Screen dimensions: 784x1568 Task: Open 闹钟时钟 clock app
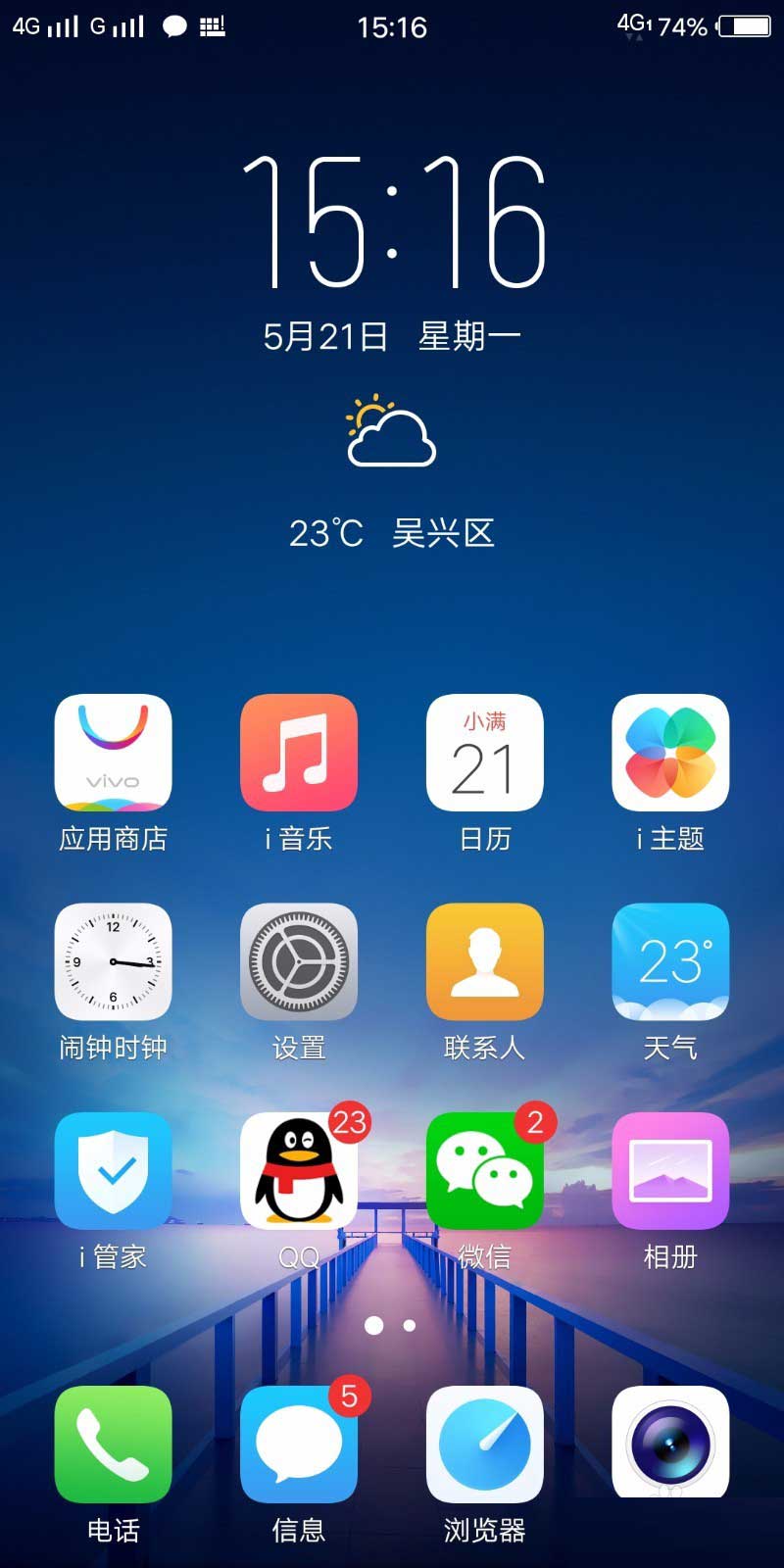pos(113,961)
